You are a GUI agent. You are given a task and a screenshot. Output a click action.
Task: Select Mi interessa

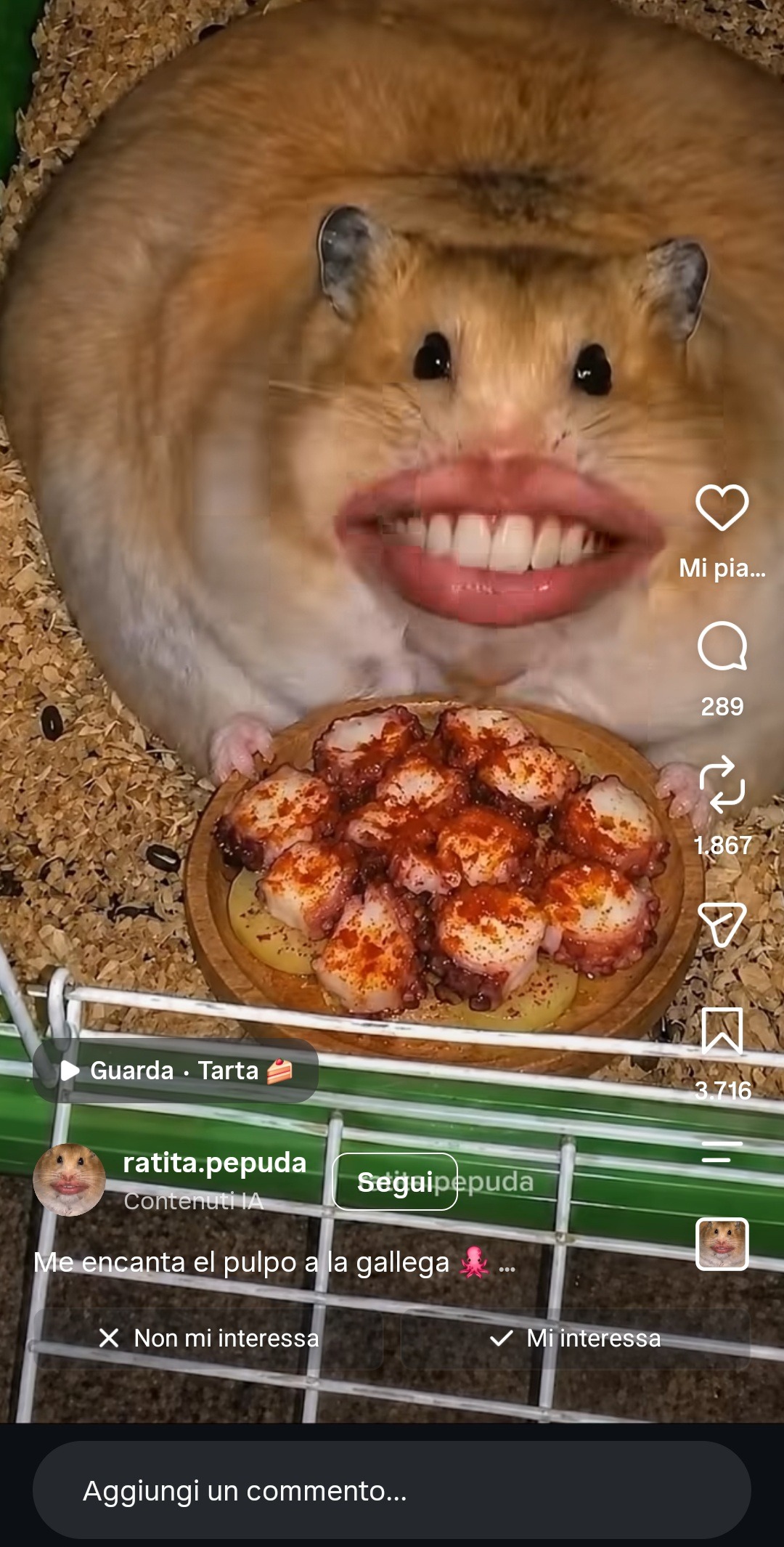(575, 1338)
